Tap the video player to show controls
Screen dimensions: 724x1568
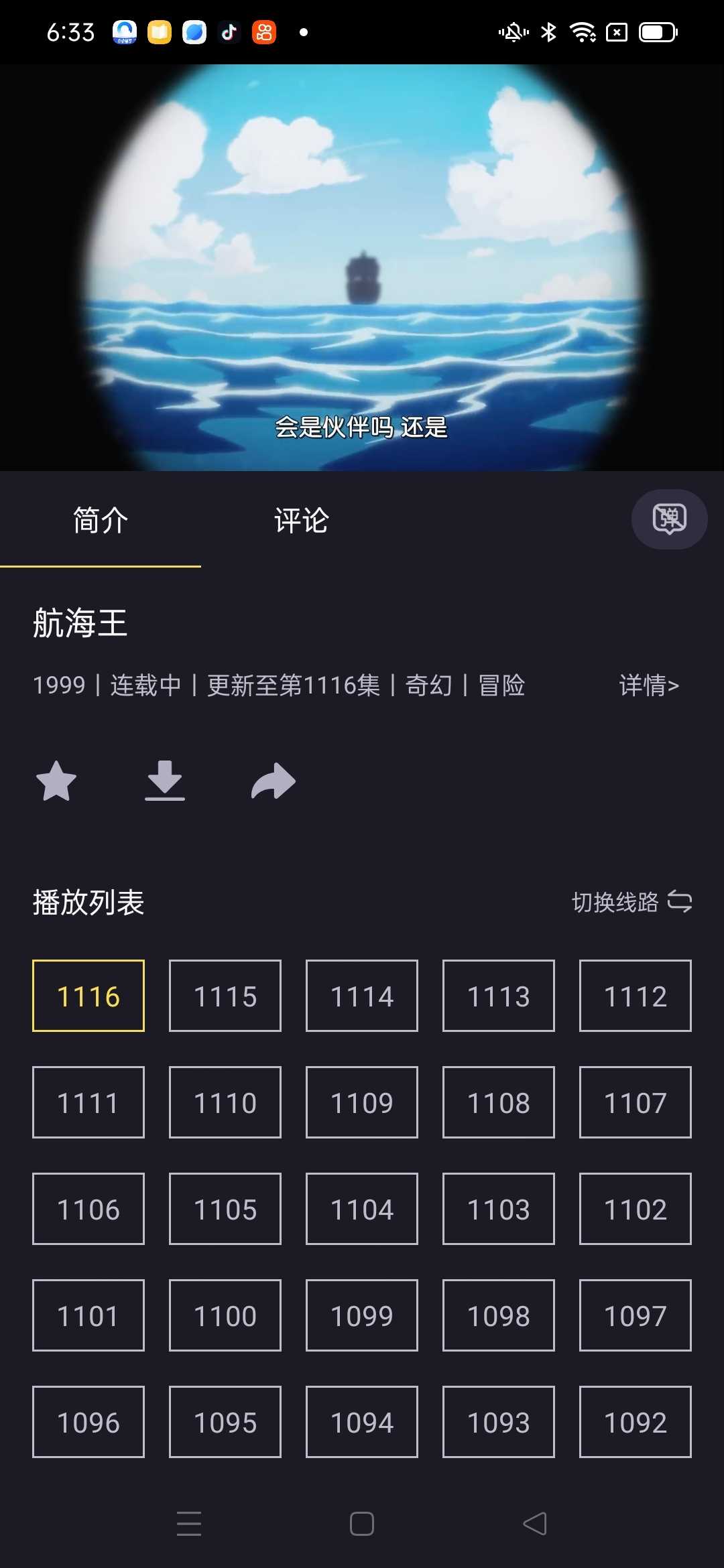coord(362,268)
